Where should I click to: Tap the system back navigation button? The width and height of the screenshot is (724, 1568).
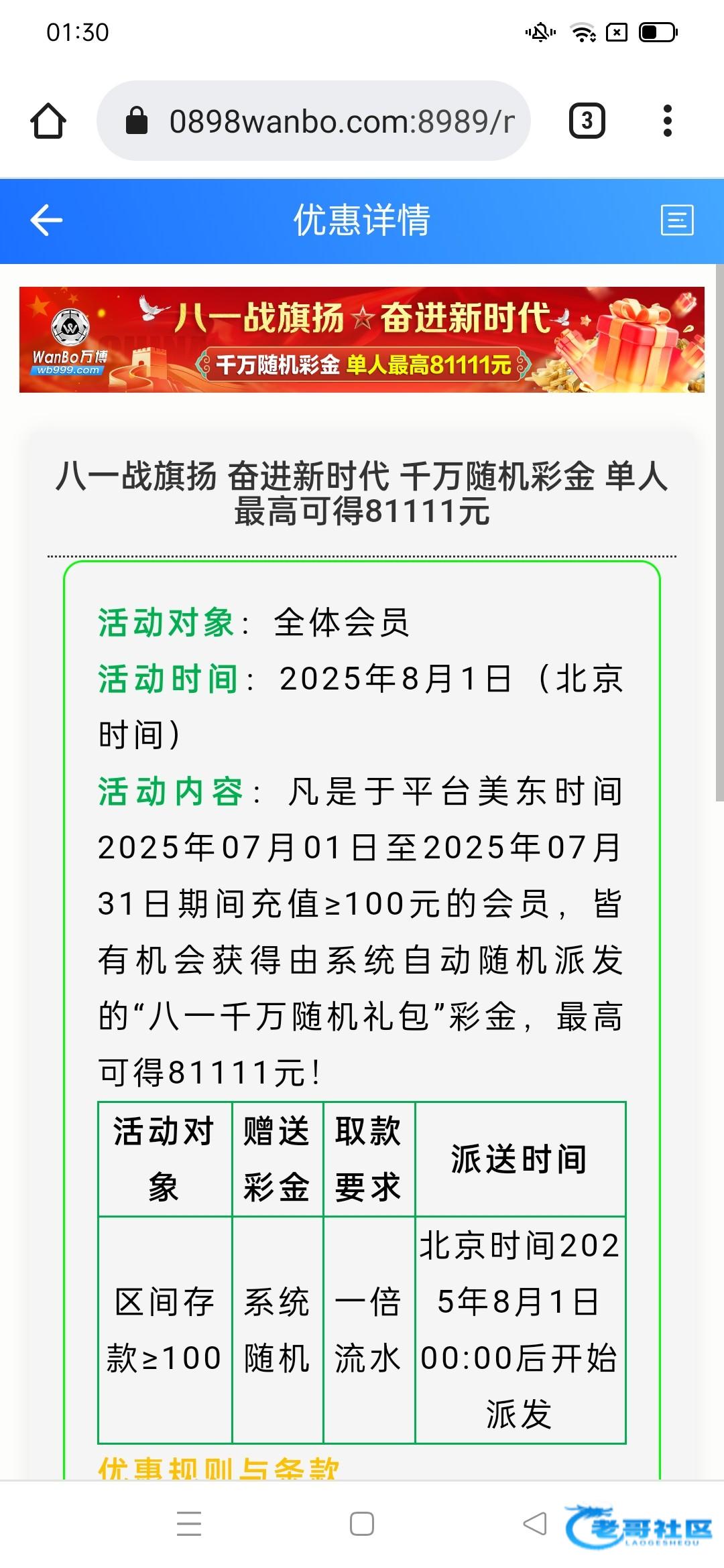click(x=534, y=1524)
